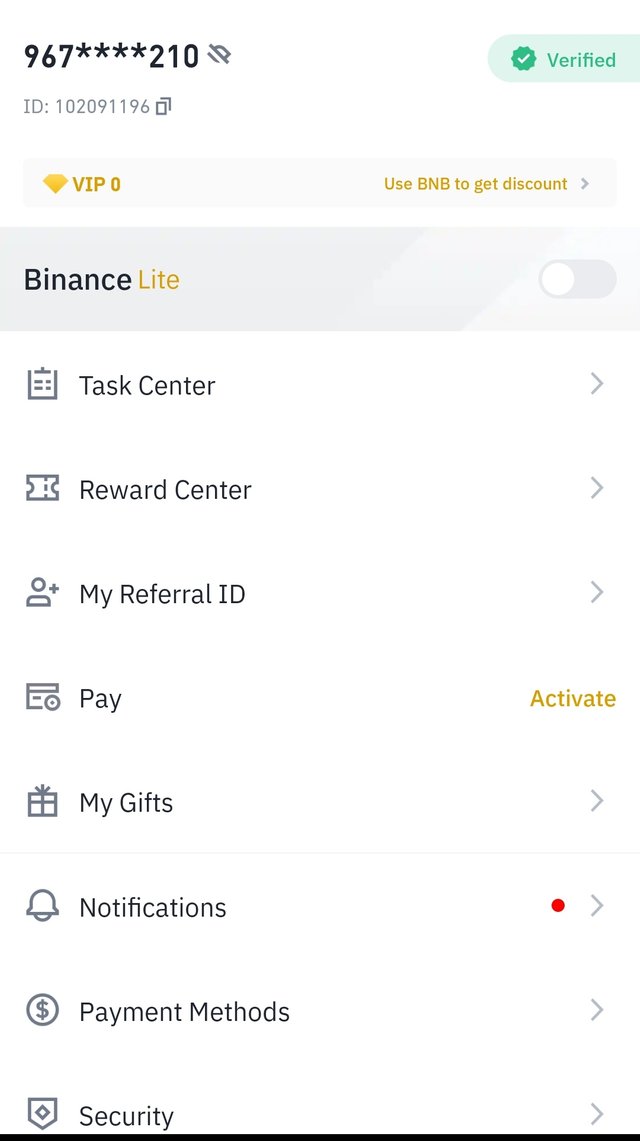Go to Reward Center

[320, 489]
